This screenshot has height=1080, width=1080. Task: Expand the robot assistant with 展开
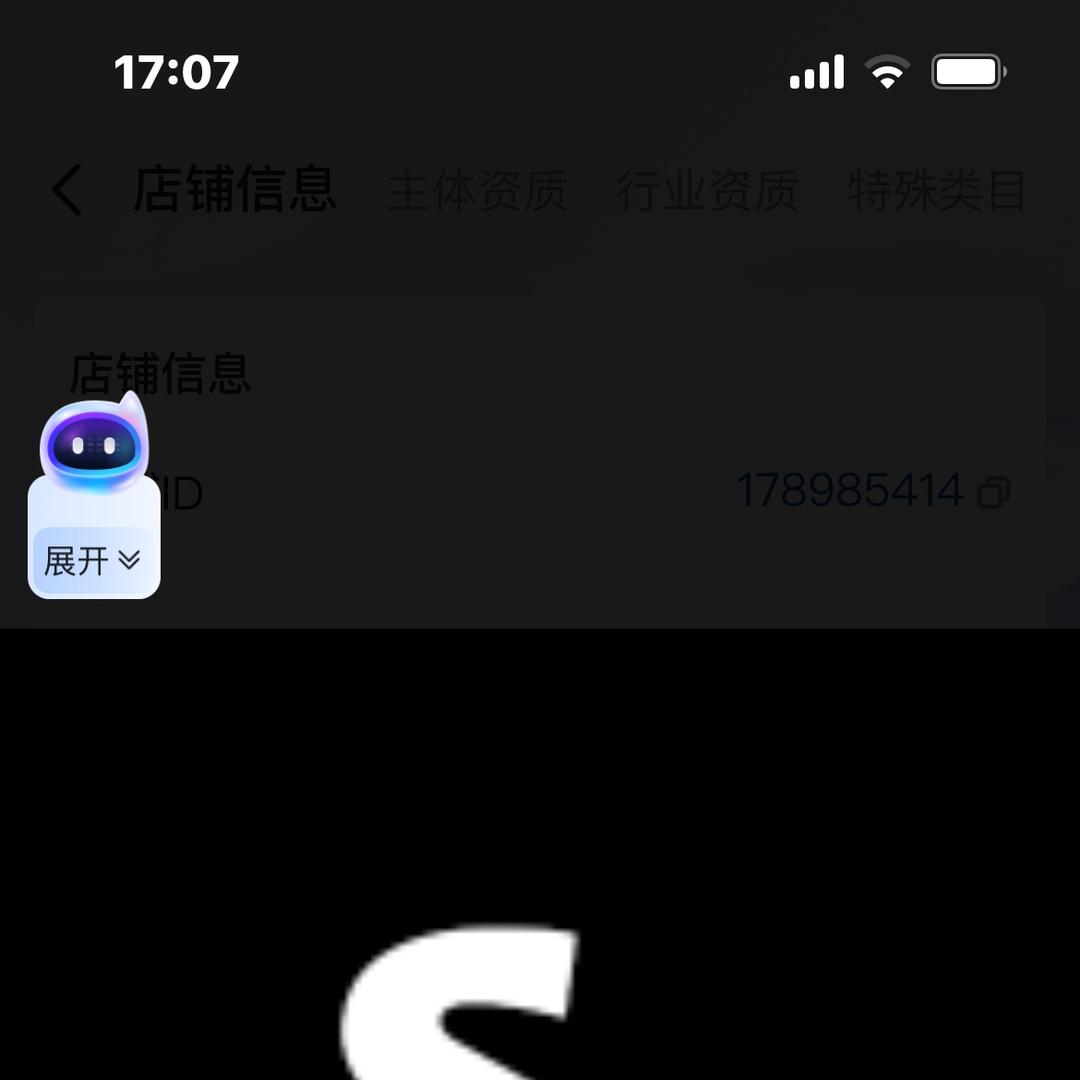pos(93,560)
